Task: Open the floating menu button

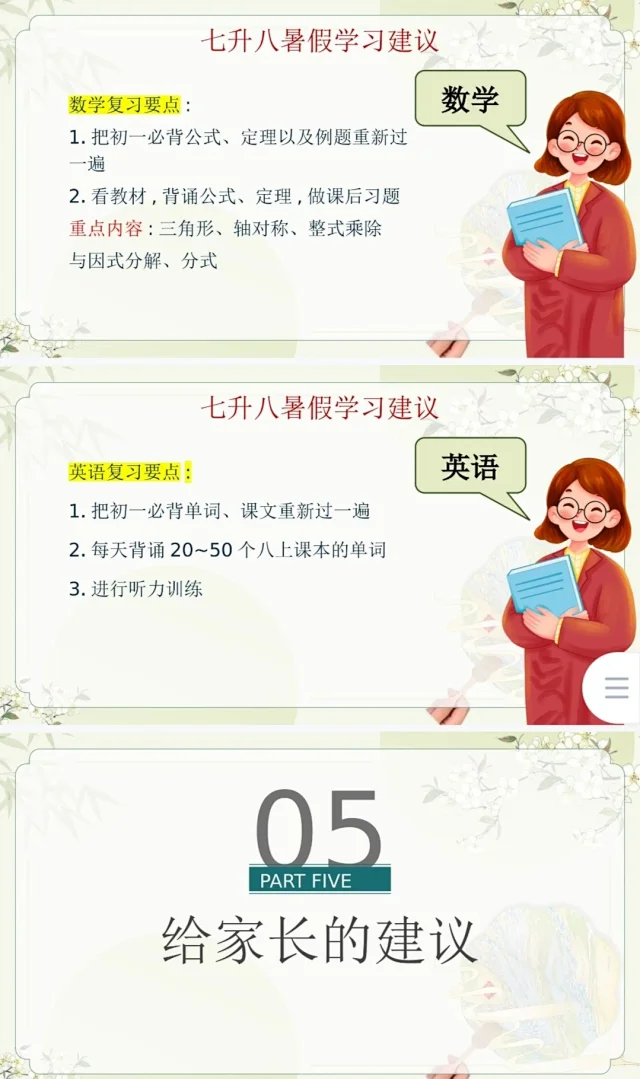Action: [x=616, y=688]
